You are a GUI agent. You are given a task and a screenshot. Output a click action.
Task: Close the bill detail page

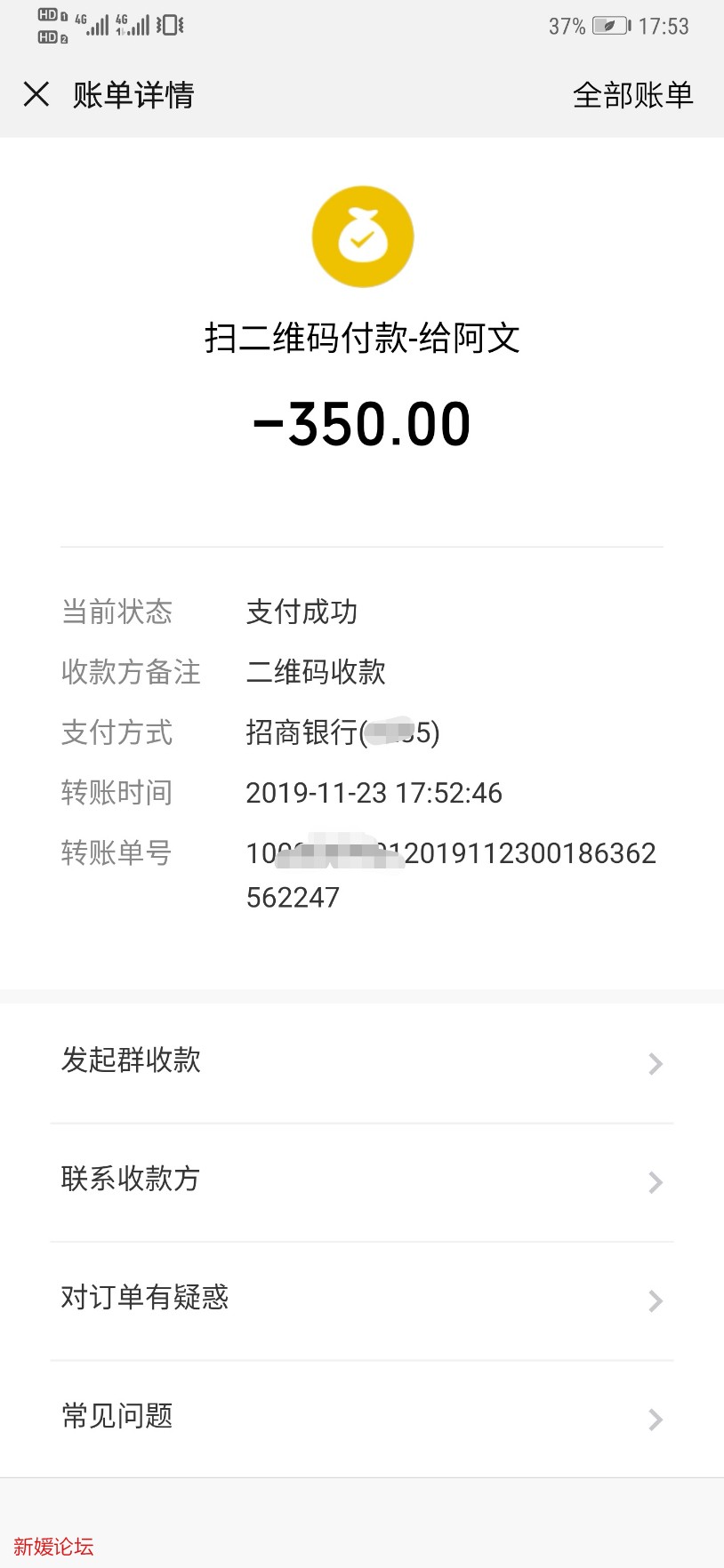[x=36, y=94]
